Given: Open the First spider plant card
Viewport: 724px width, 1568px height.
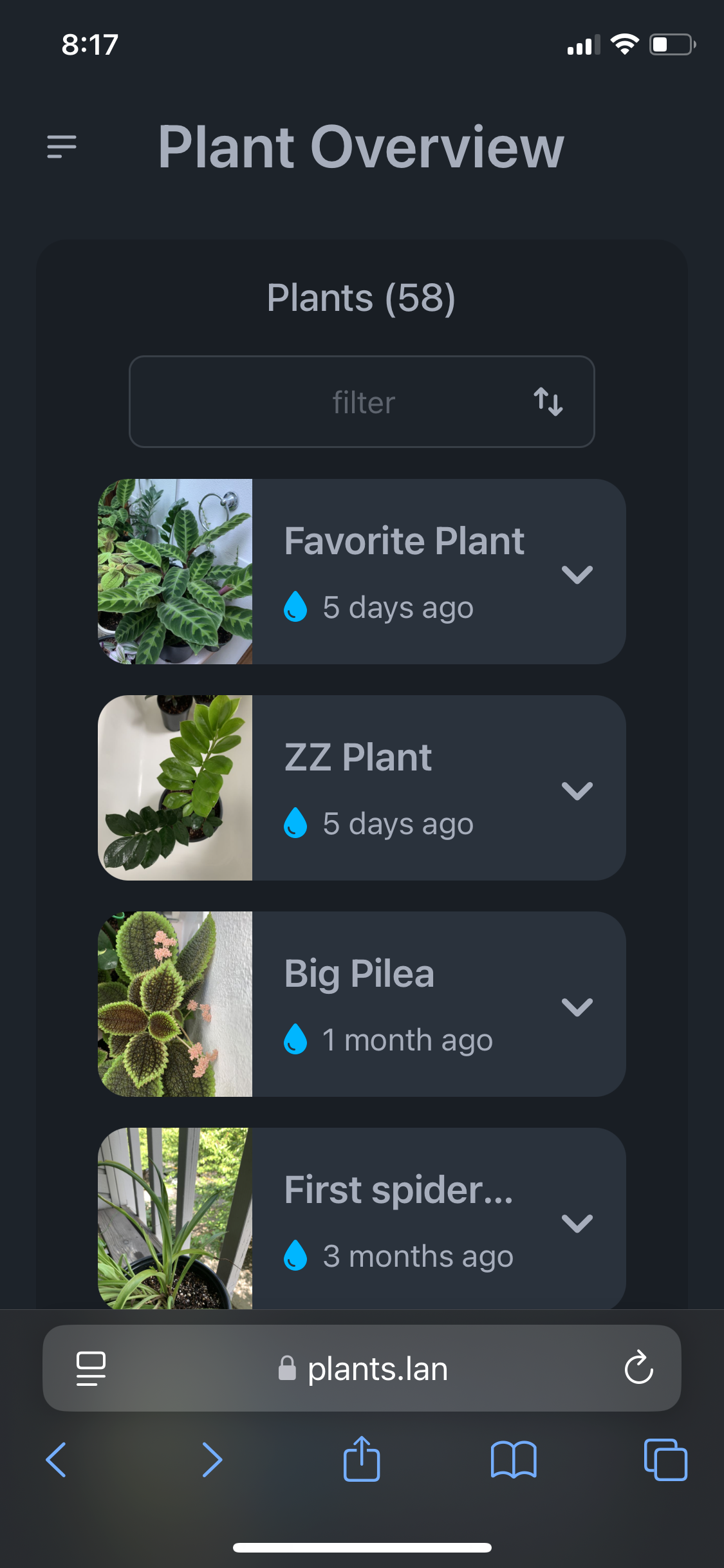Looking at the screenshot, I should point(362,1218).
